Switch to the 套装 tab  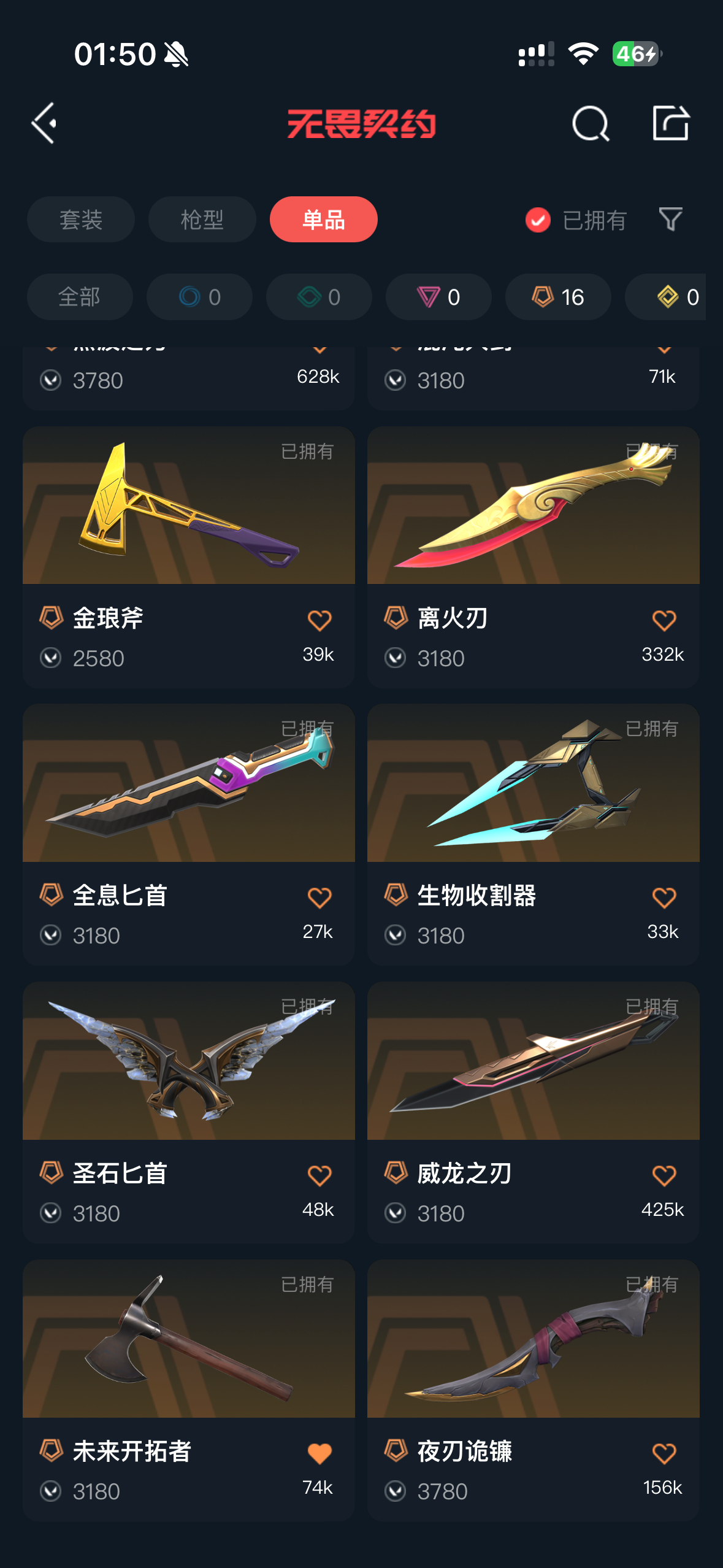tap(80, 220)
